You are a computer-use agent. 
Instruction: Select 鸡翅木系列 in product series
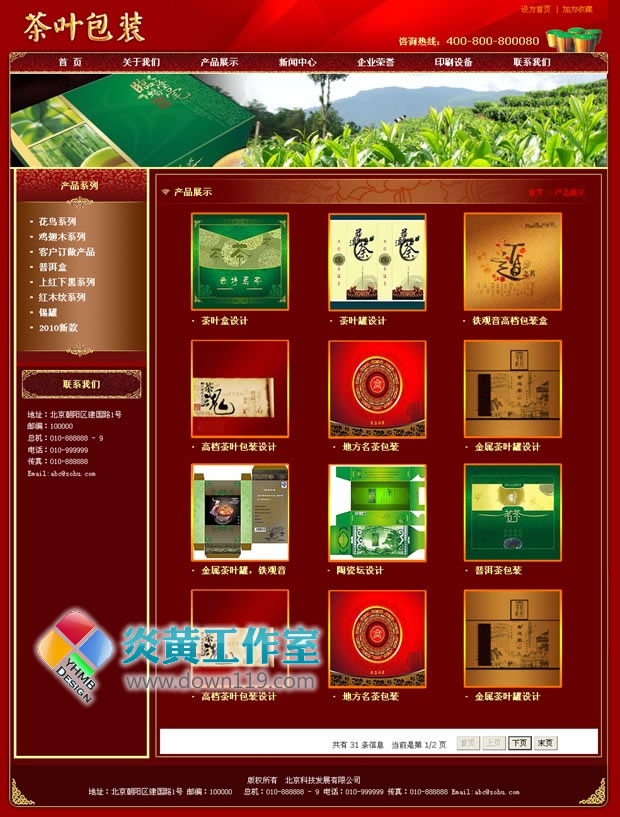(x=62, y=237)
